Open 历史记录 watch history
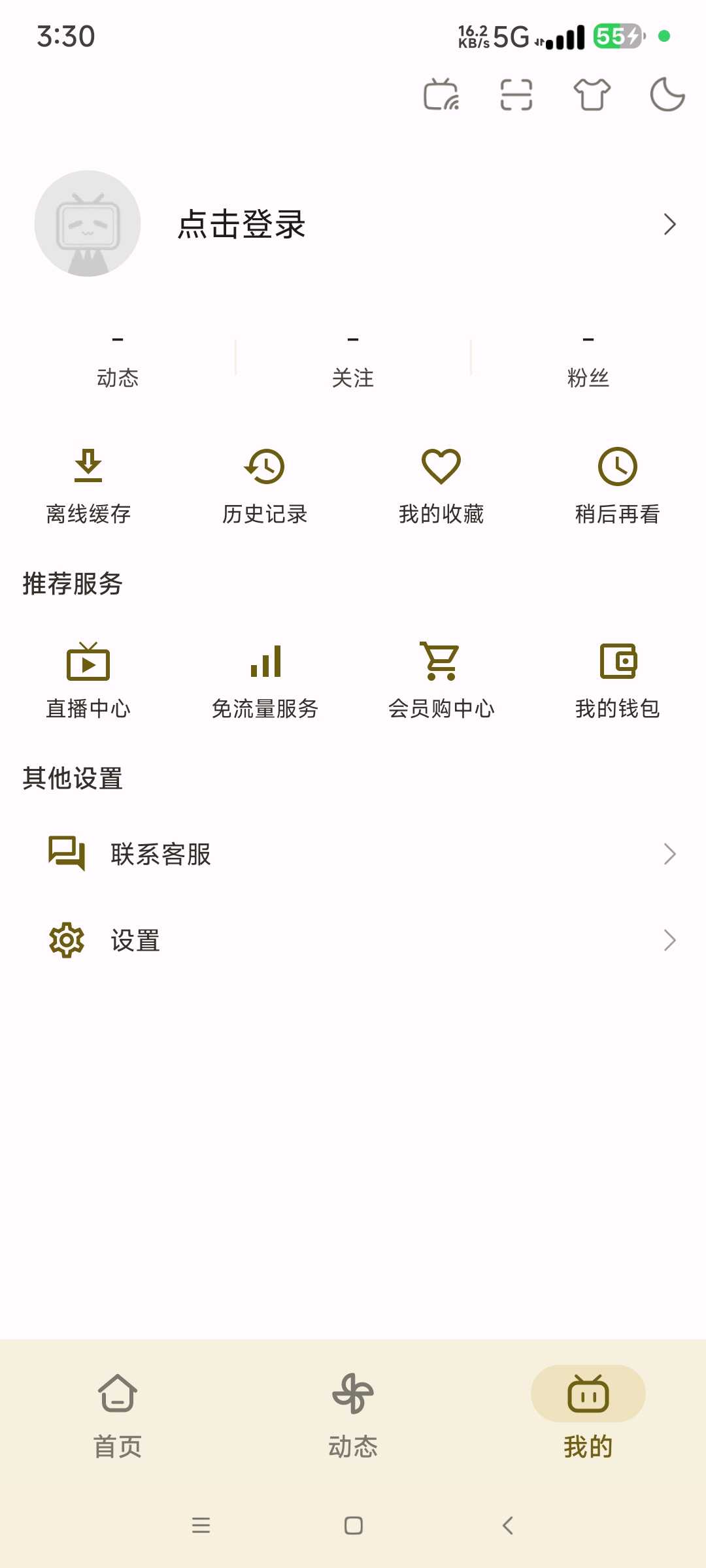Viewport: 706px width, 1568px height. 265,486
